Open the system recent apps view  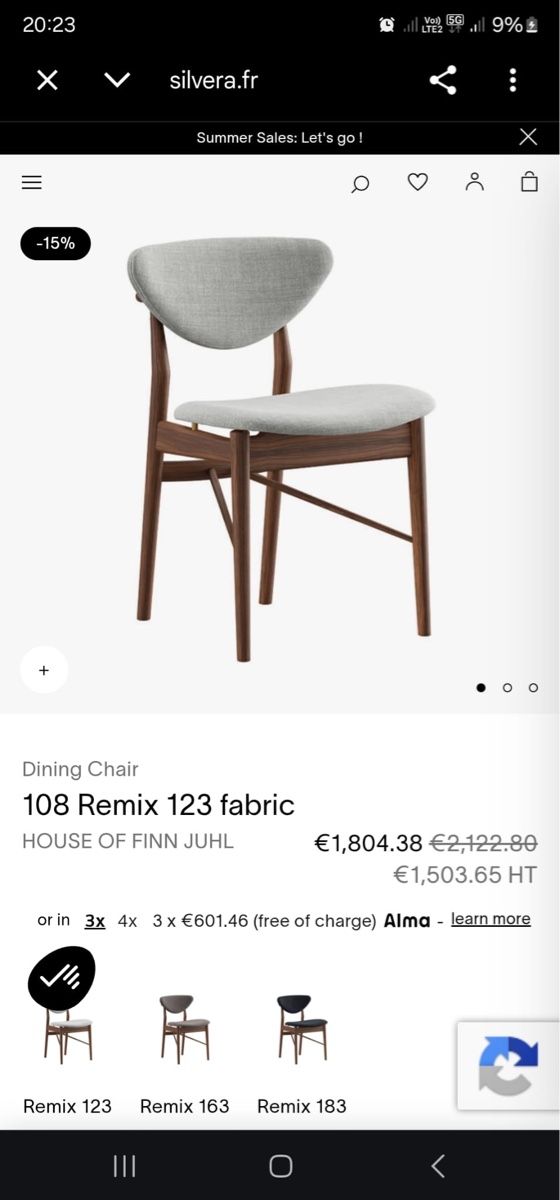coord(124,1165)
